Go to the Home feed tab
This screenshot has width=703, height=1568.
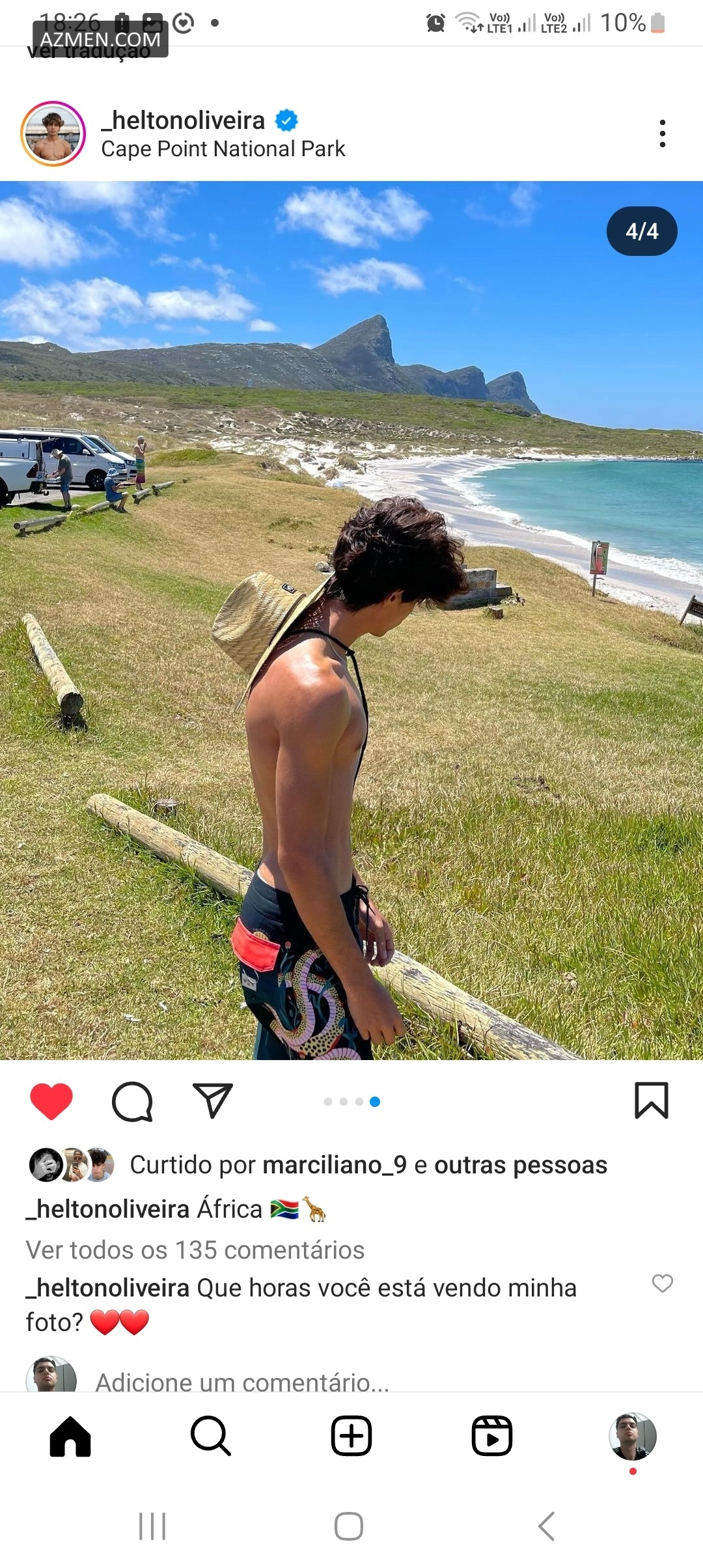click(x=70, y=1436)
